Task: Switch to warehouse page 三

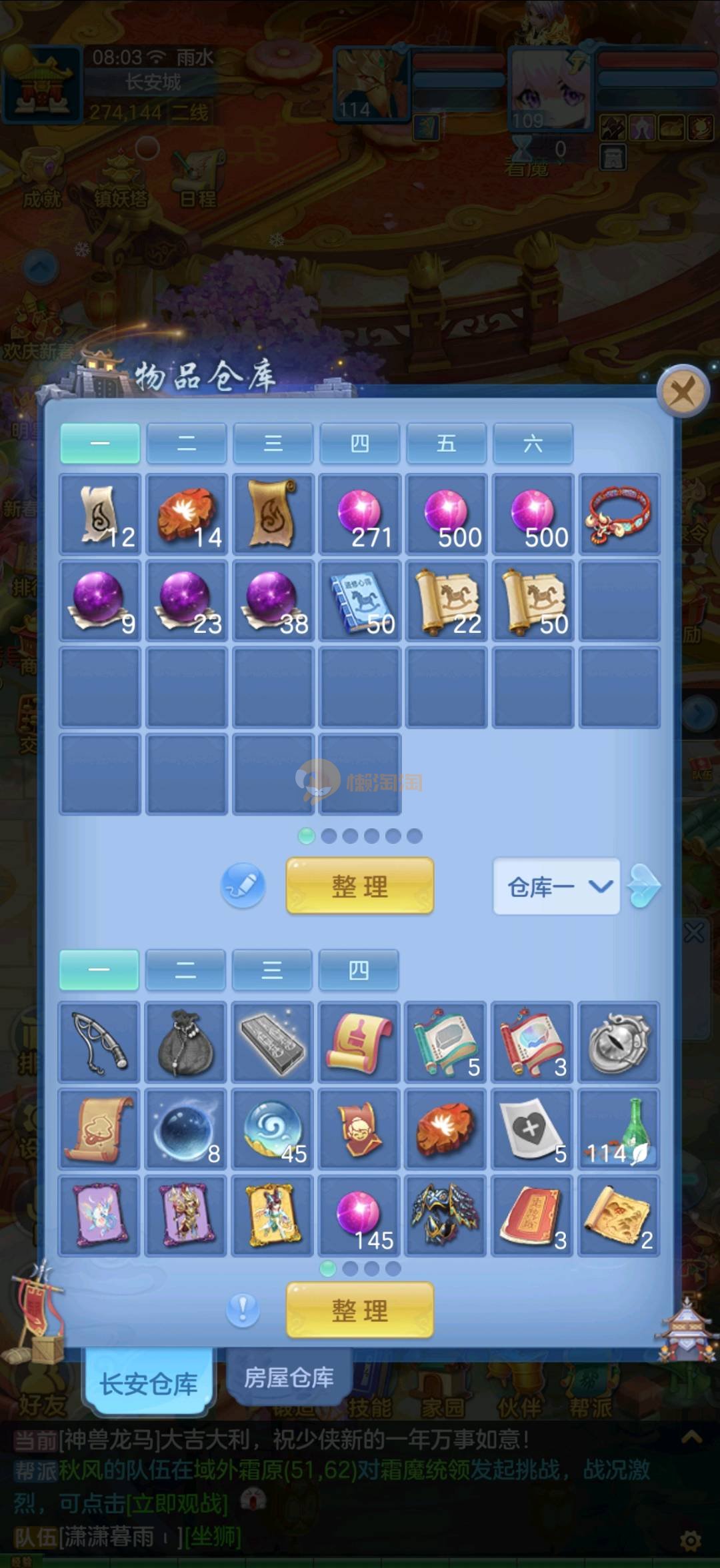Action: click(x=273, y=444)
